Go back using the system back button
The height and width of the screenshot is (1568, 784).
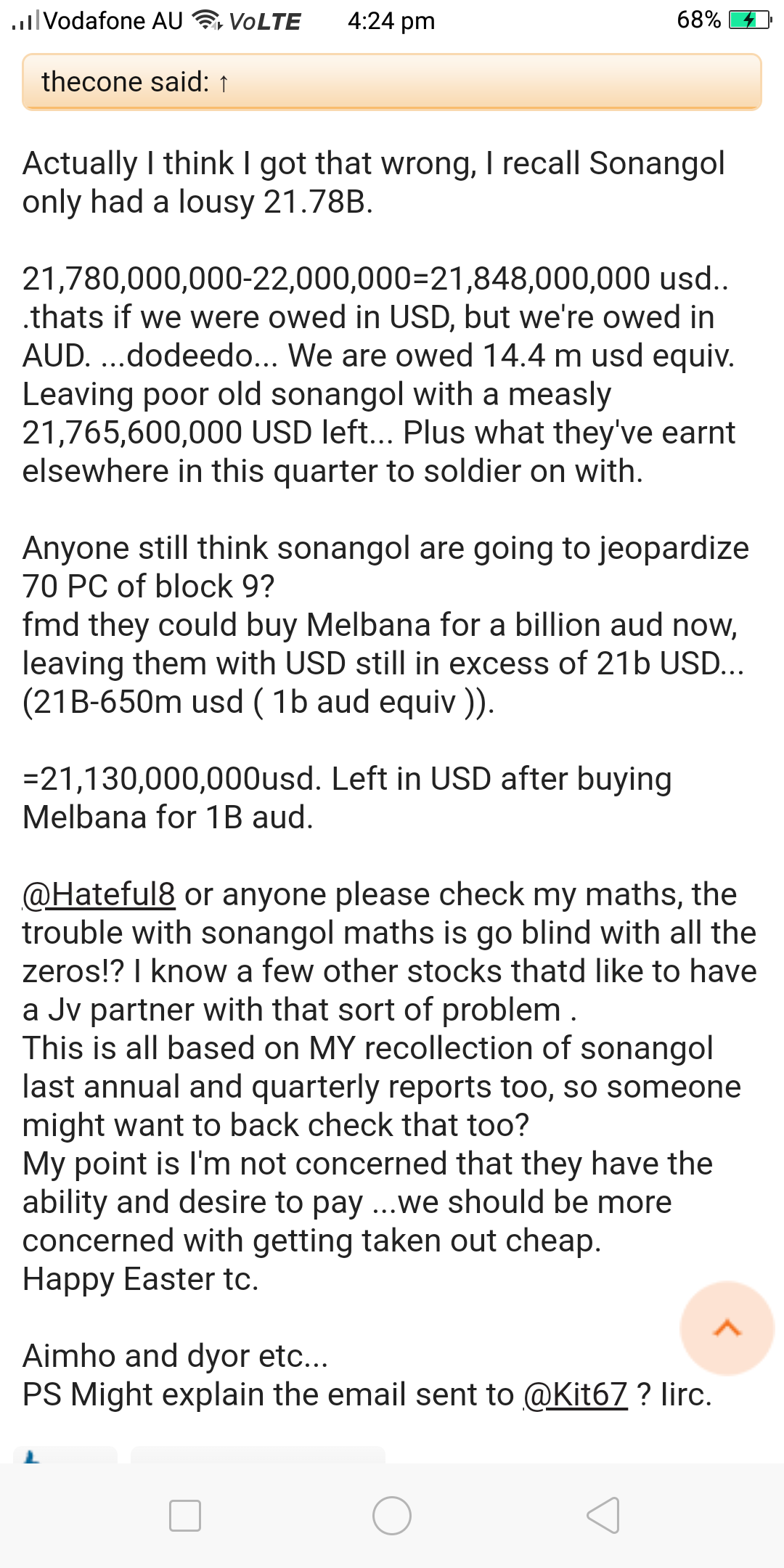point(603,1516)
